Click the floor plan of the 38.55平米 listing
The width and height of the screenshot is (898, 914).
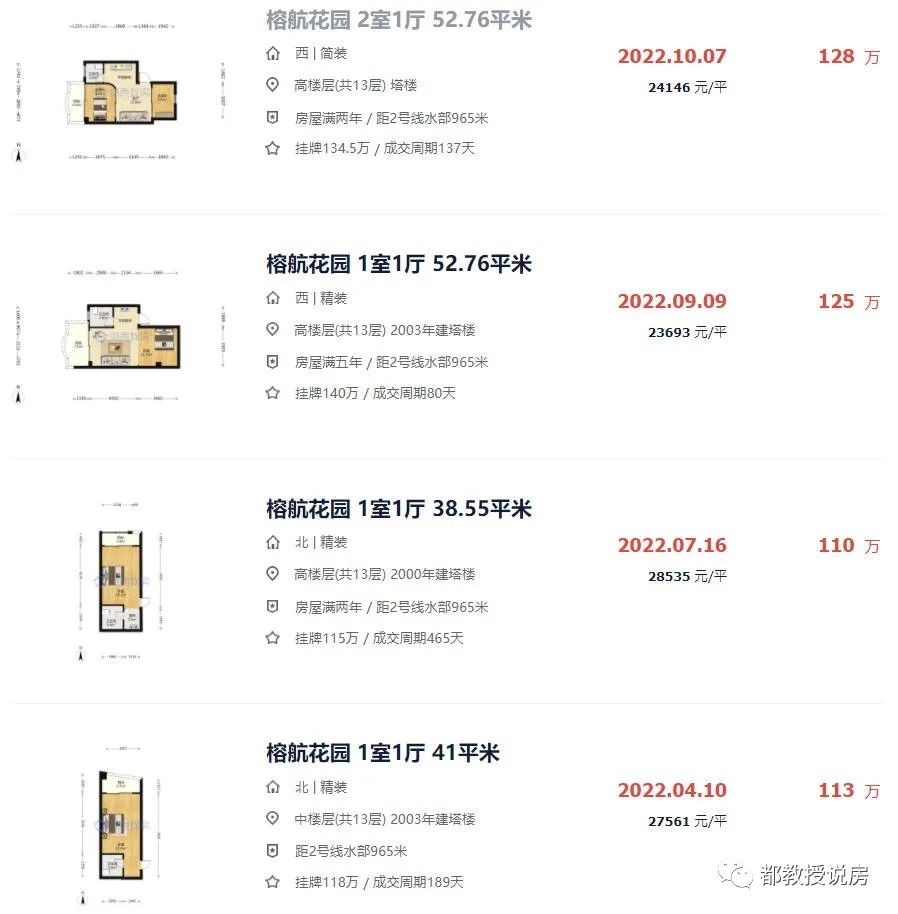point(123,578)
